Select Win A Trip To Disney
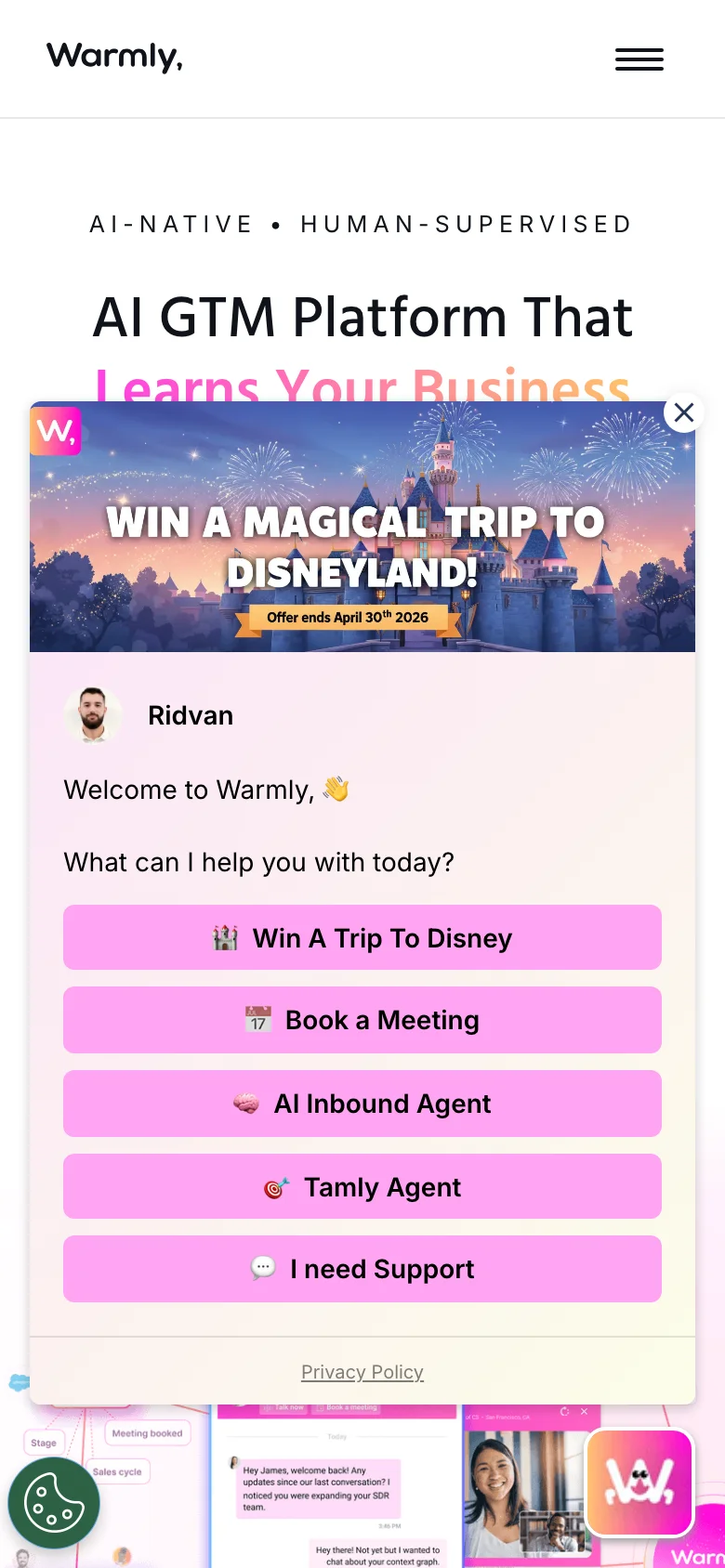Screen dimensions: 725x1568 coord(362,938)
